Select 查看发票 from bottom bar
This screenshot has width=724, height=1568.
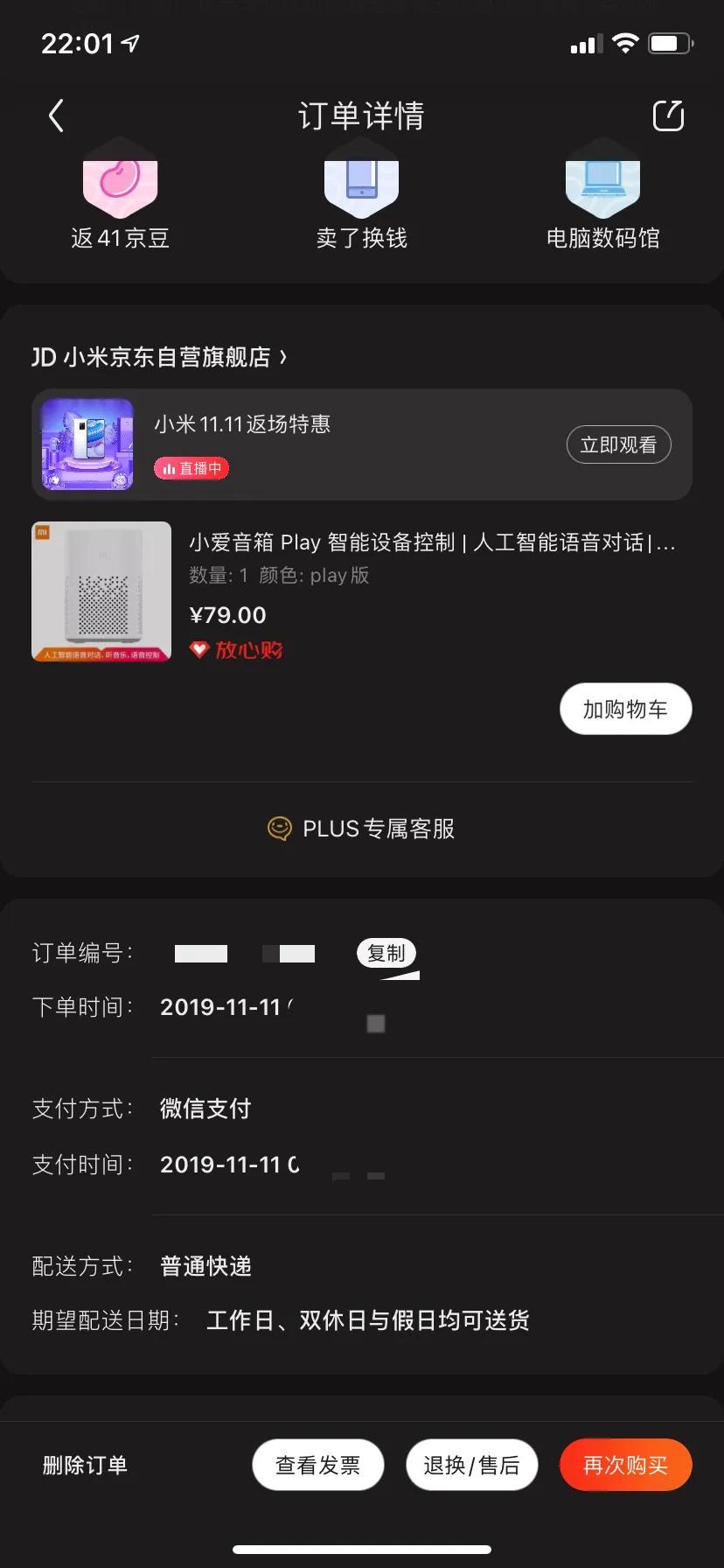tap(317, 1465)
